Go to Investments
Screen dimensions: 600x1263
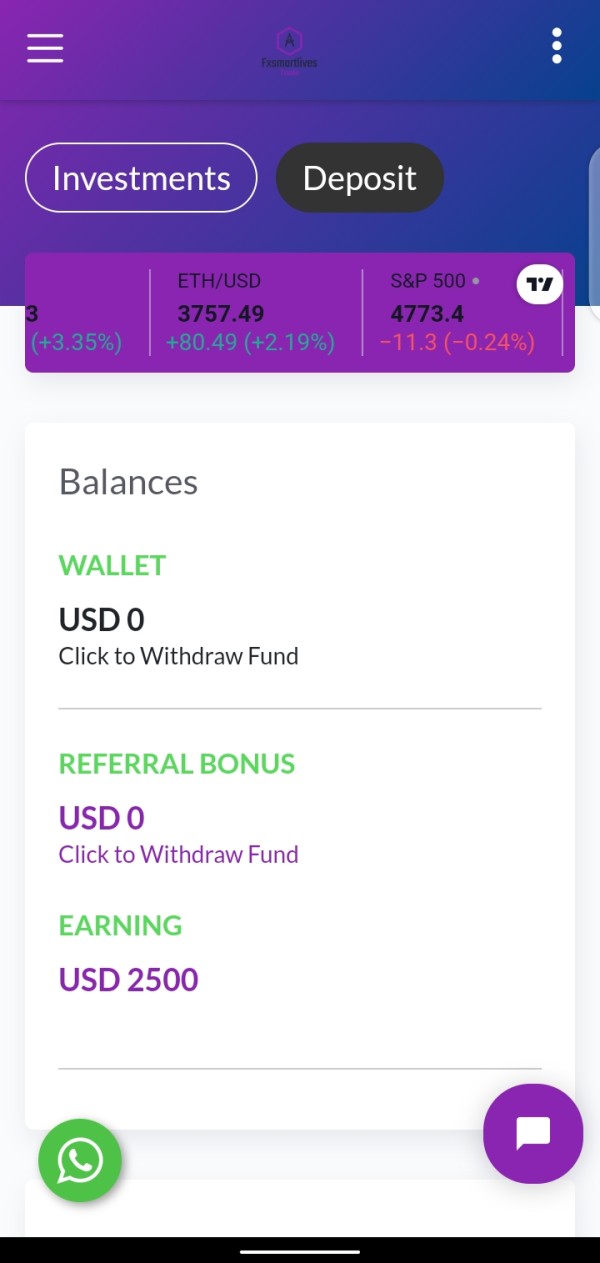coord(141,178)
